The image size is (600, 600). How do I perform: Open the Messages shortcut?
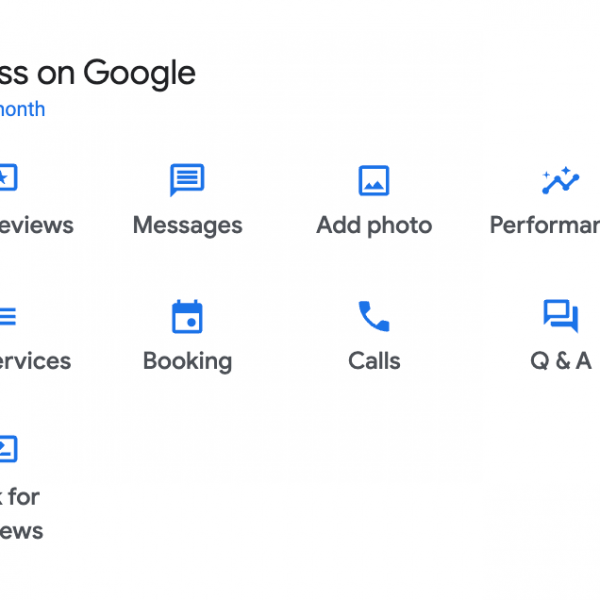click(x=187, y=200)
